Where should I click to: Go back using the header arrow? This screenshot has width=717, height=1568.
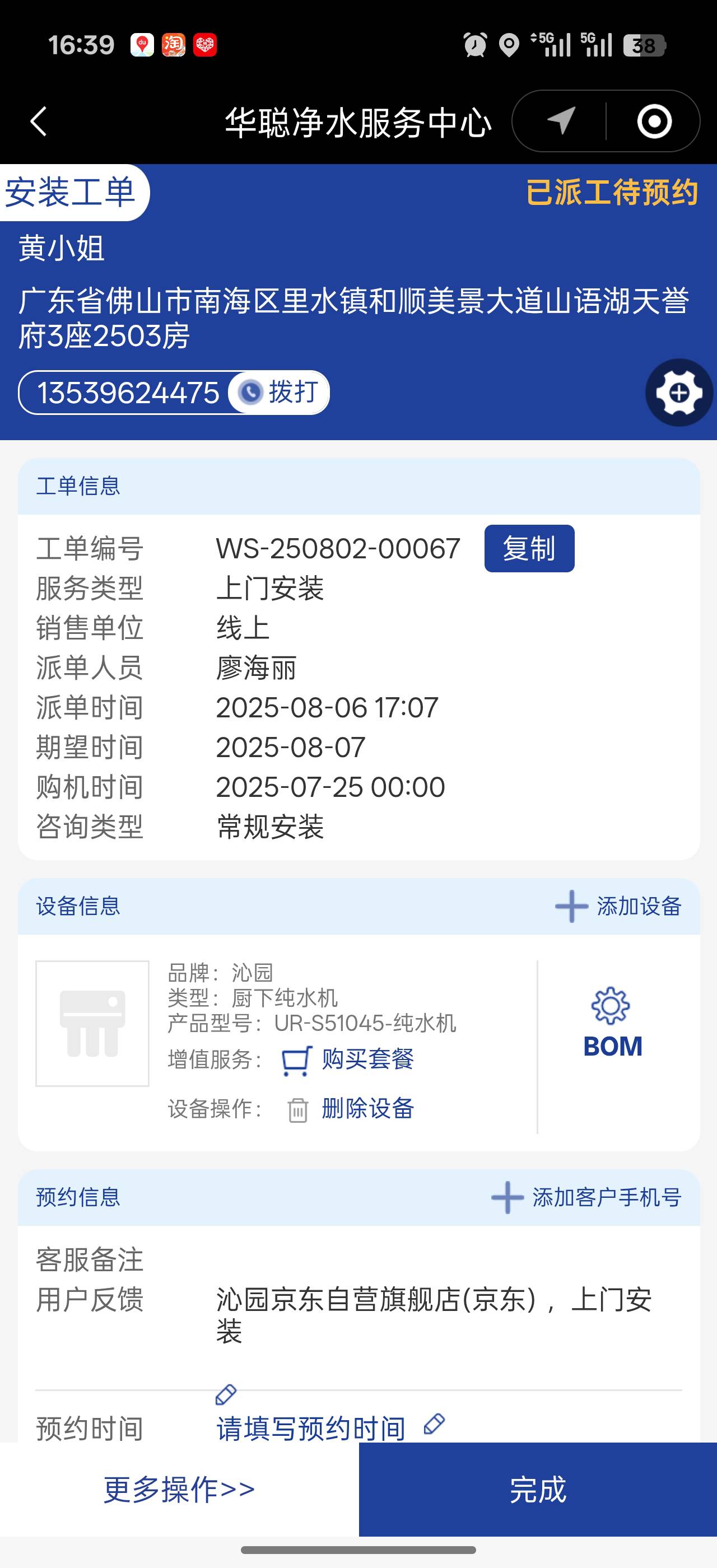pyautogui.click(x=39, y=122)
